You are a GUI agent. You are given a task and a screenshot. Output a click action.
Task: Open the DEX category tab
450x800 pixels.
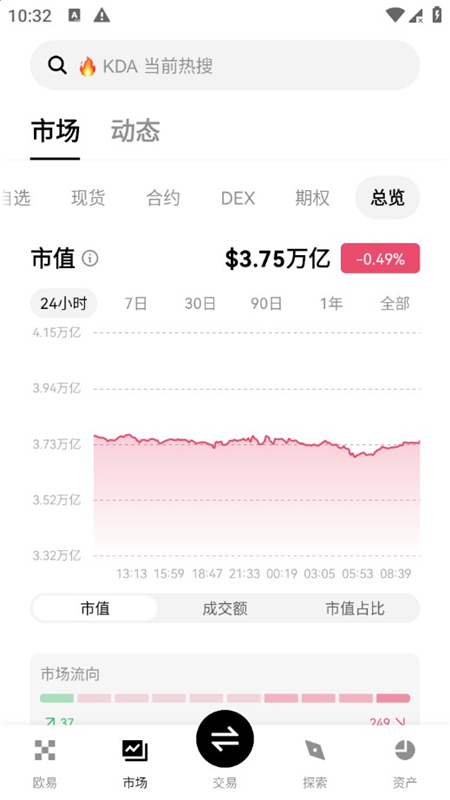(238, 198)
